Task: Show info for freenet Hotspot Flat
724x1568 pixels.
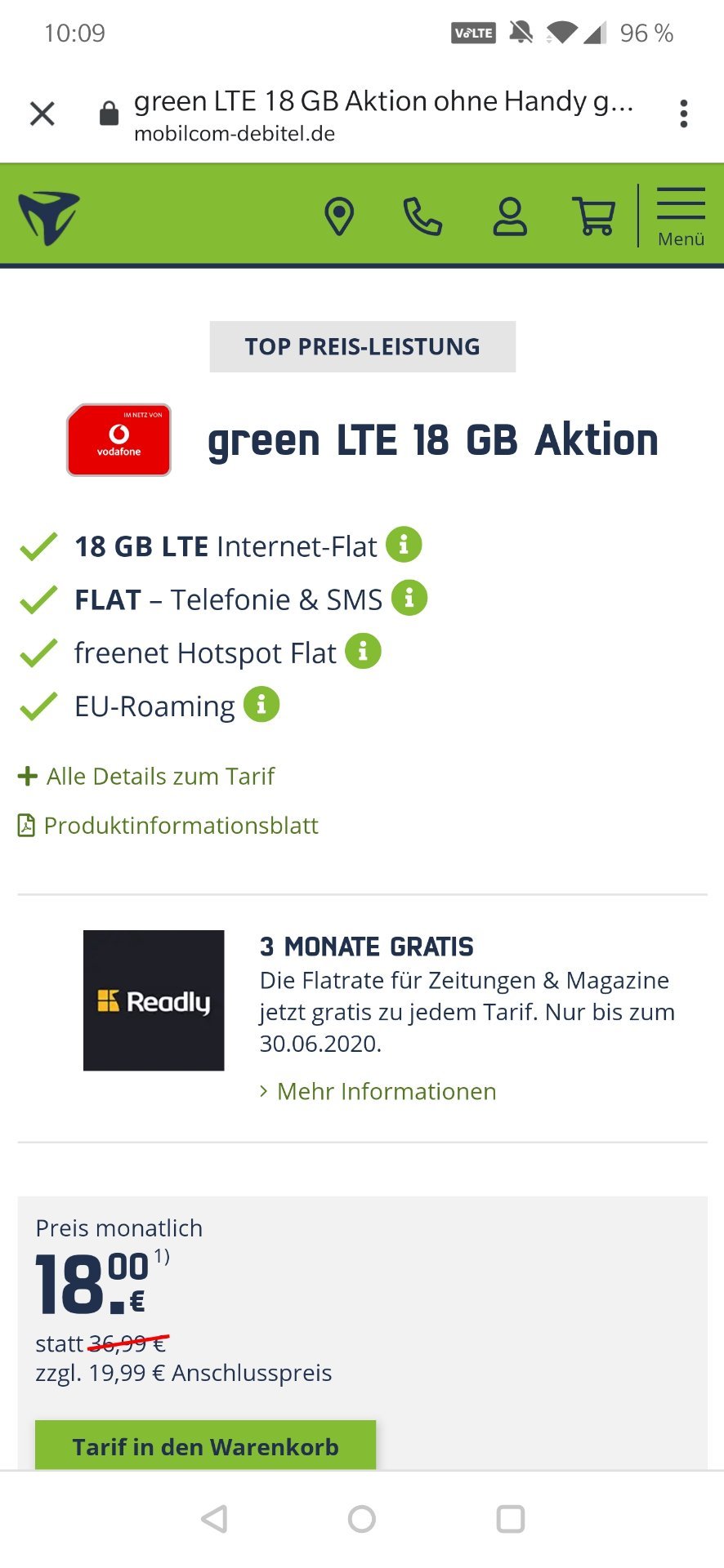Action: click(x=363, y=652)
